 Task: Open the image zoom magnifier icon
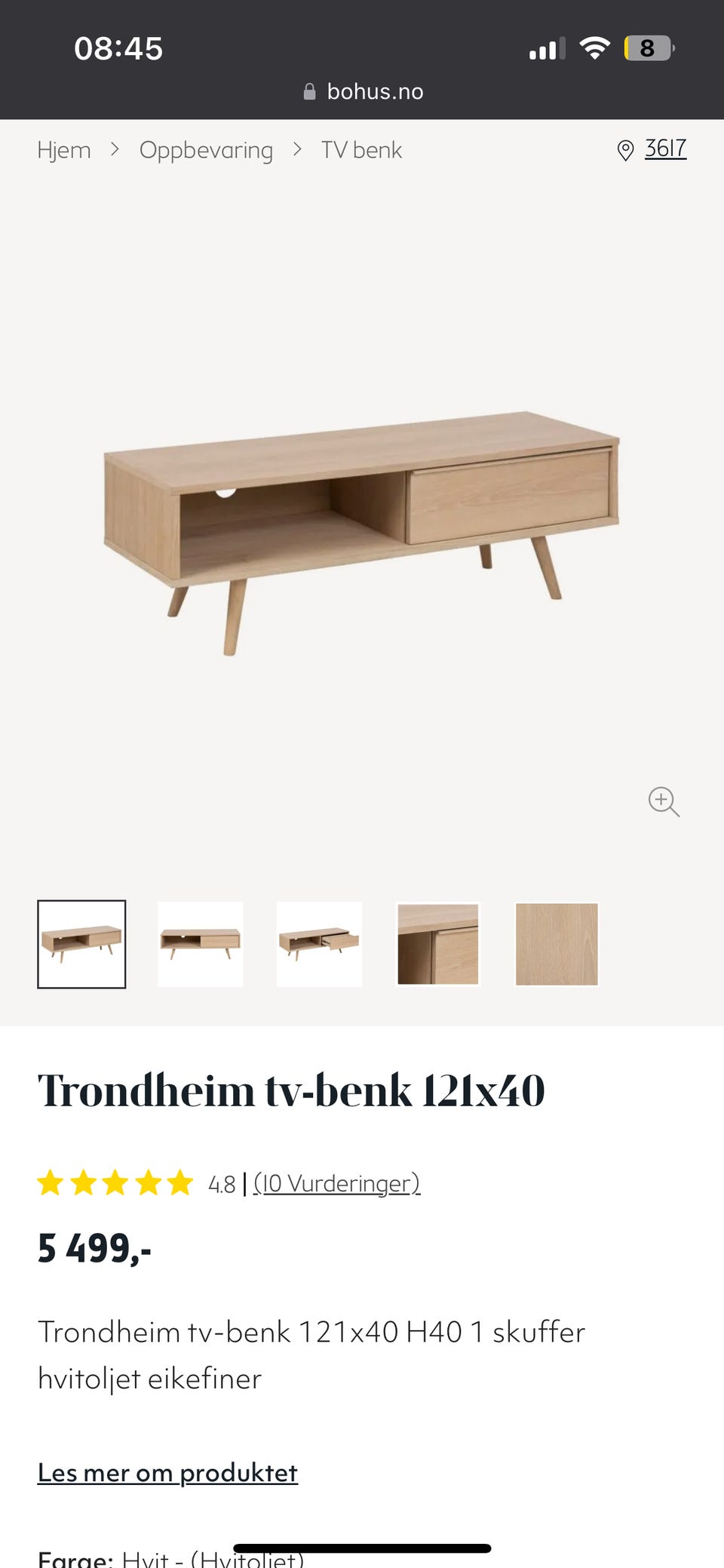(x=664, y=802)
